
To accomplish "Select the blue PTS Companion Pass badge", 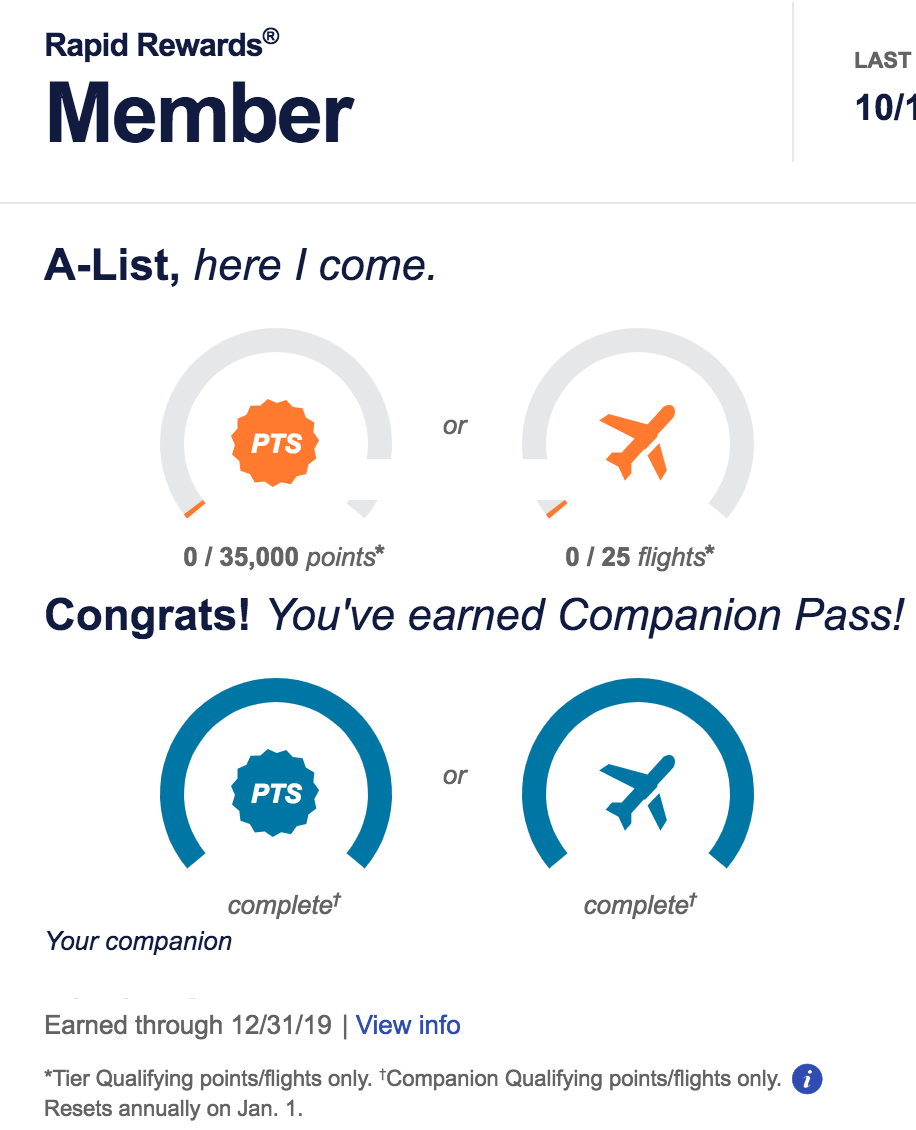I will coord(276,792).
